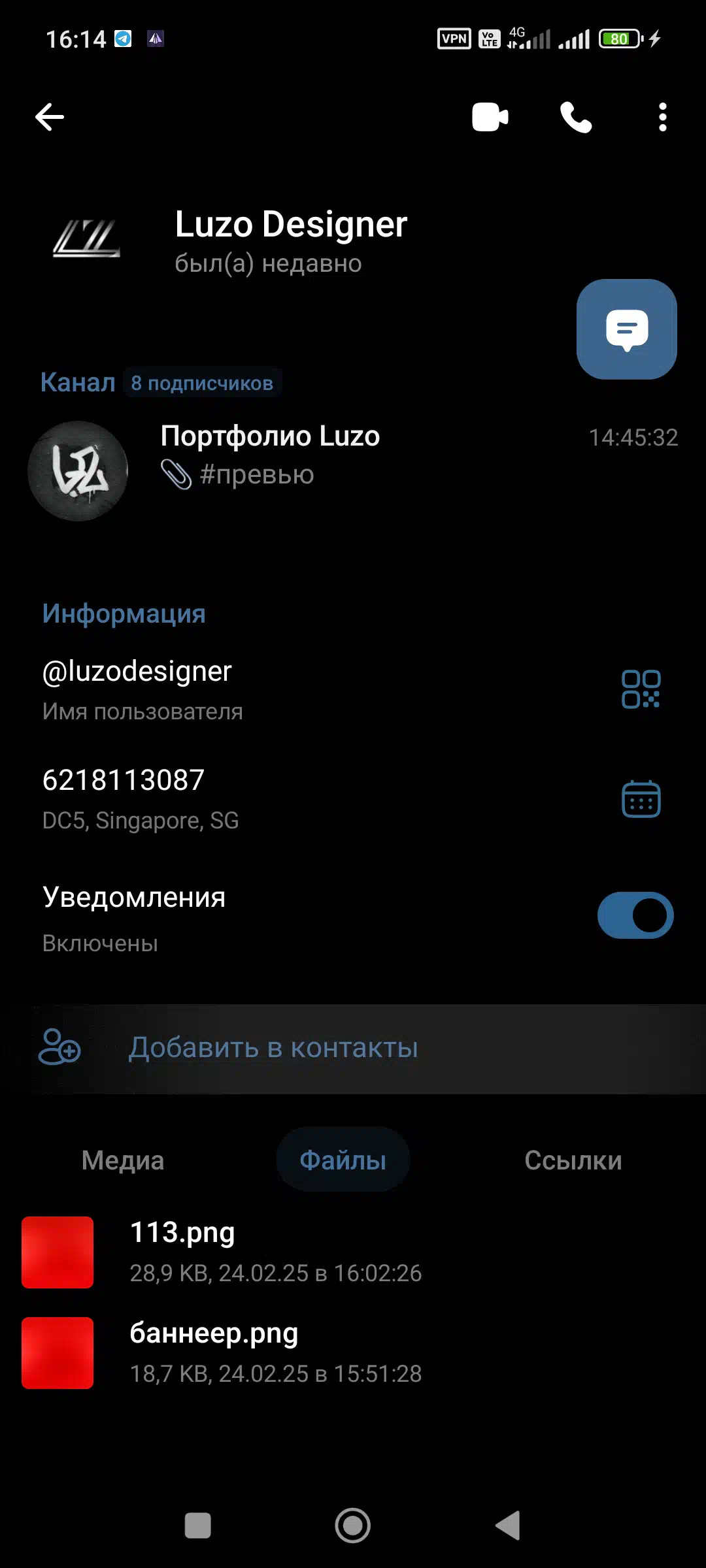The image size is (706, 1568).
Task: Switch to the Медиа tab
Action: coord(123,1160)
